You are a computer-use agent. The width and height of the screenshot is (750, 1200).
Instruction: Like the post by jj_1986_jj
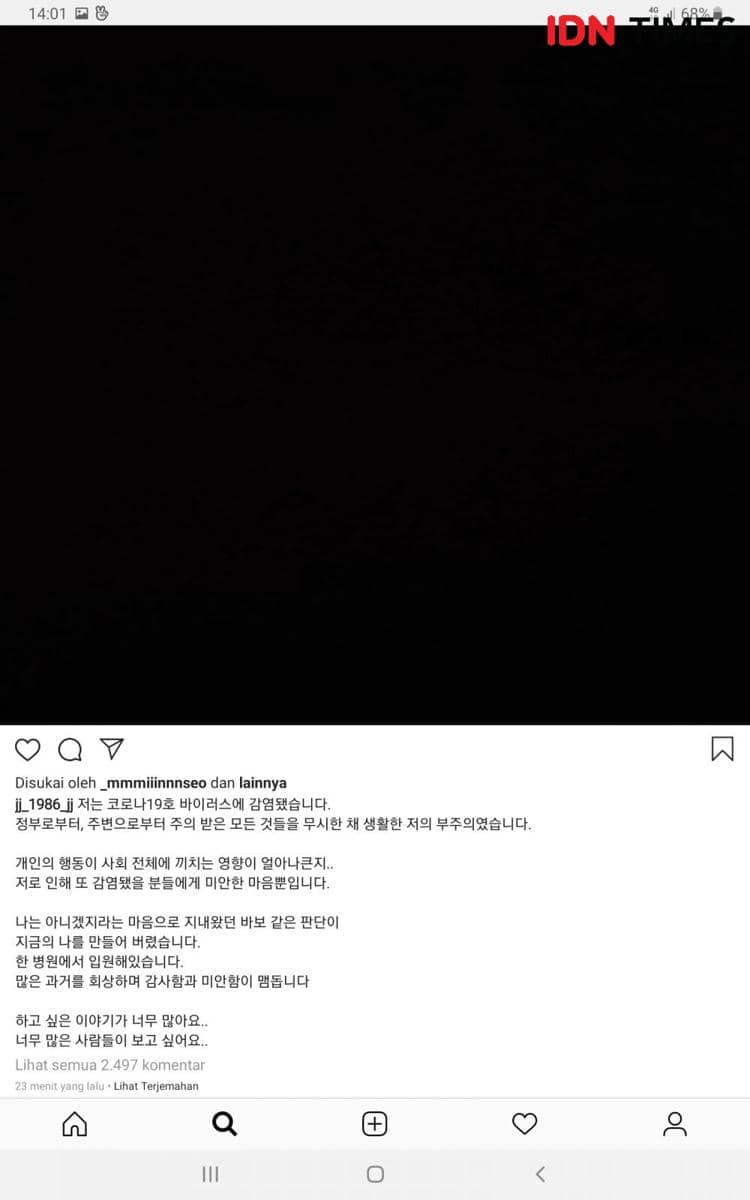point(28,750)
